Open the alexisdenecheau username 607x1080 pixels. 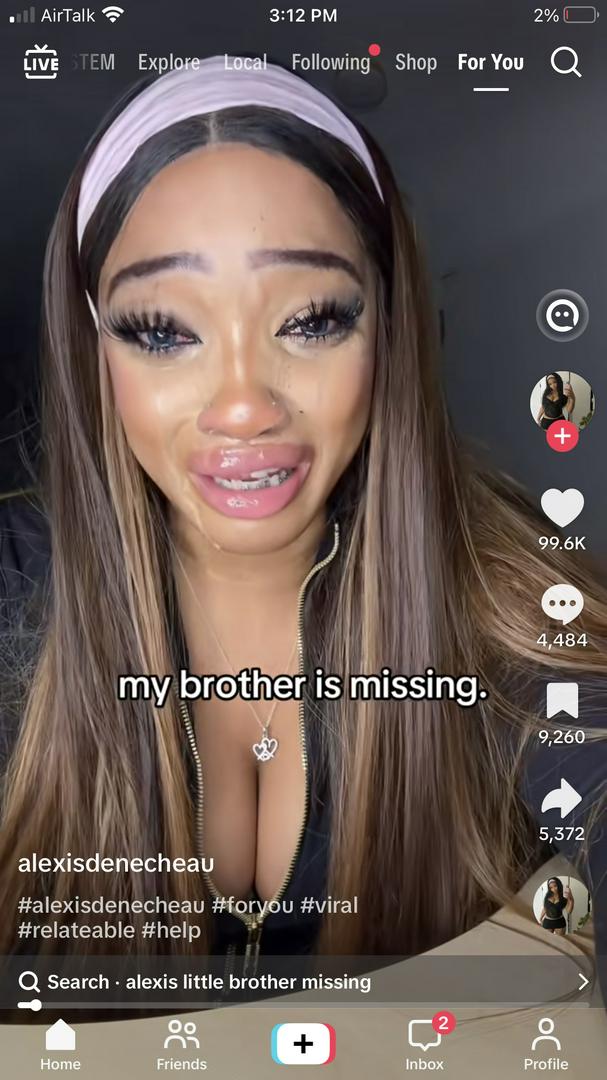[116, 862]
